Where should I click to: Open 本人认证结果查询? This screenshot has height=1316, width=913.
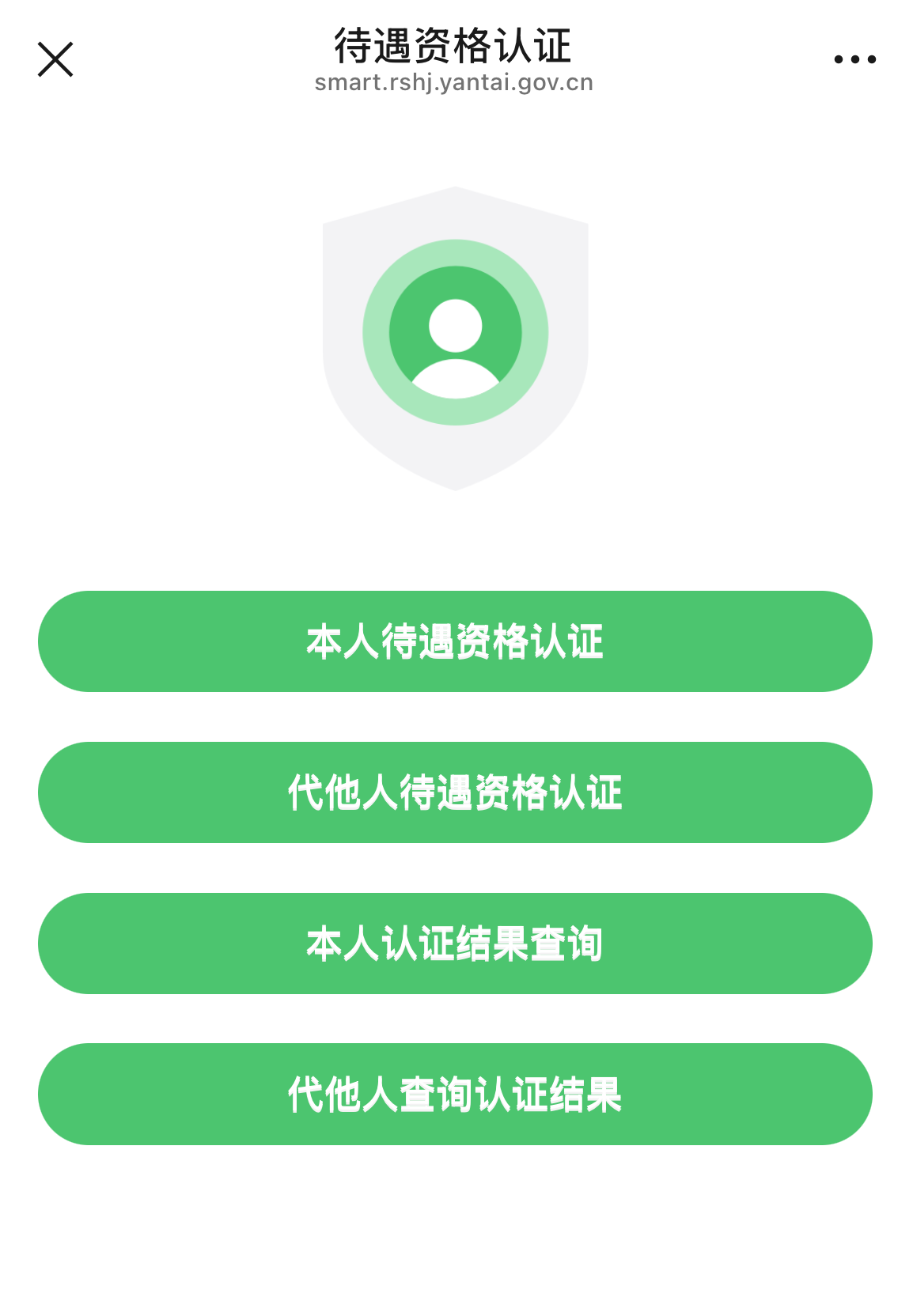pyautogui.click(x=455, y=944)
